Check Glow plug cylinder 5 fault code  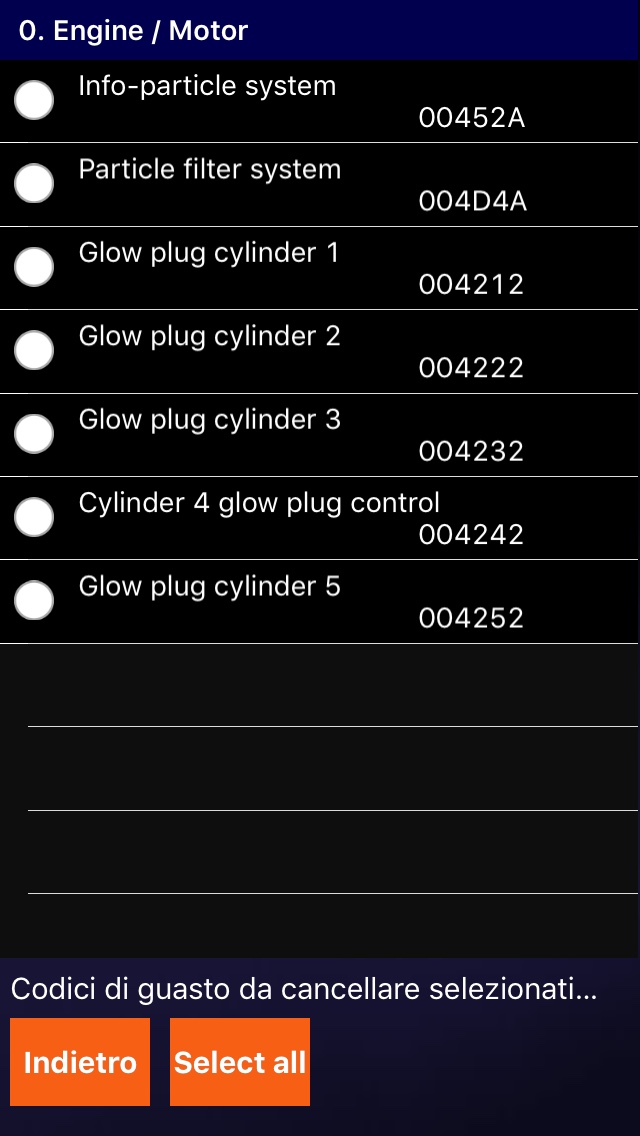[35, 600]
